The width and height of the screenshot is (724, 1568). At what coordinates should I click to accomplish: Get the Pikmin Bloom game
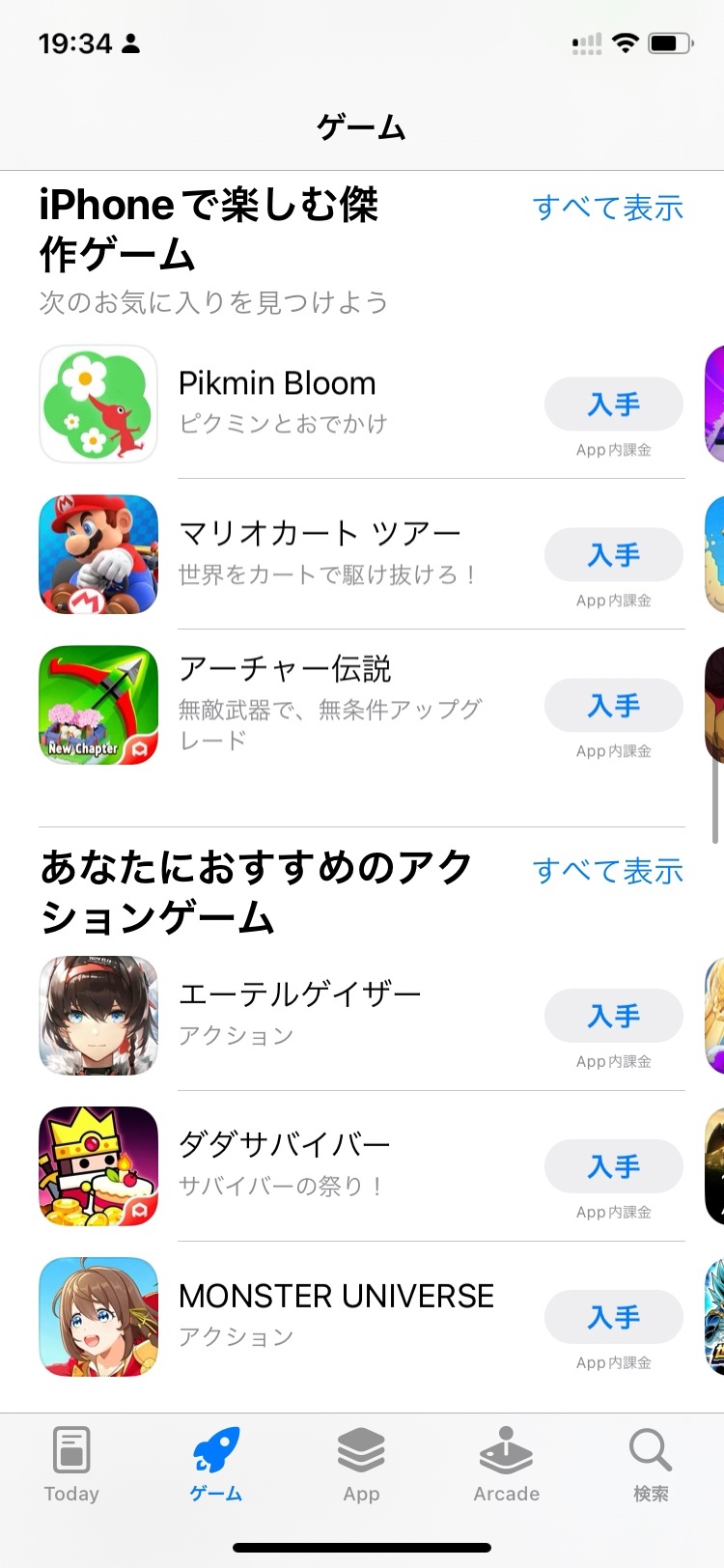(x=613, y=405)
